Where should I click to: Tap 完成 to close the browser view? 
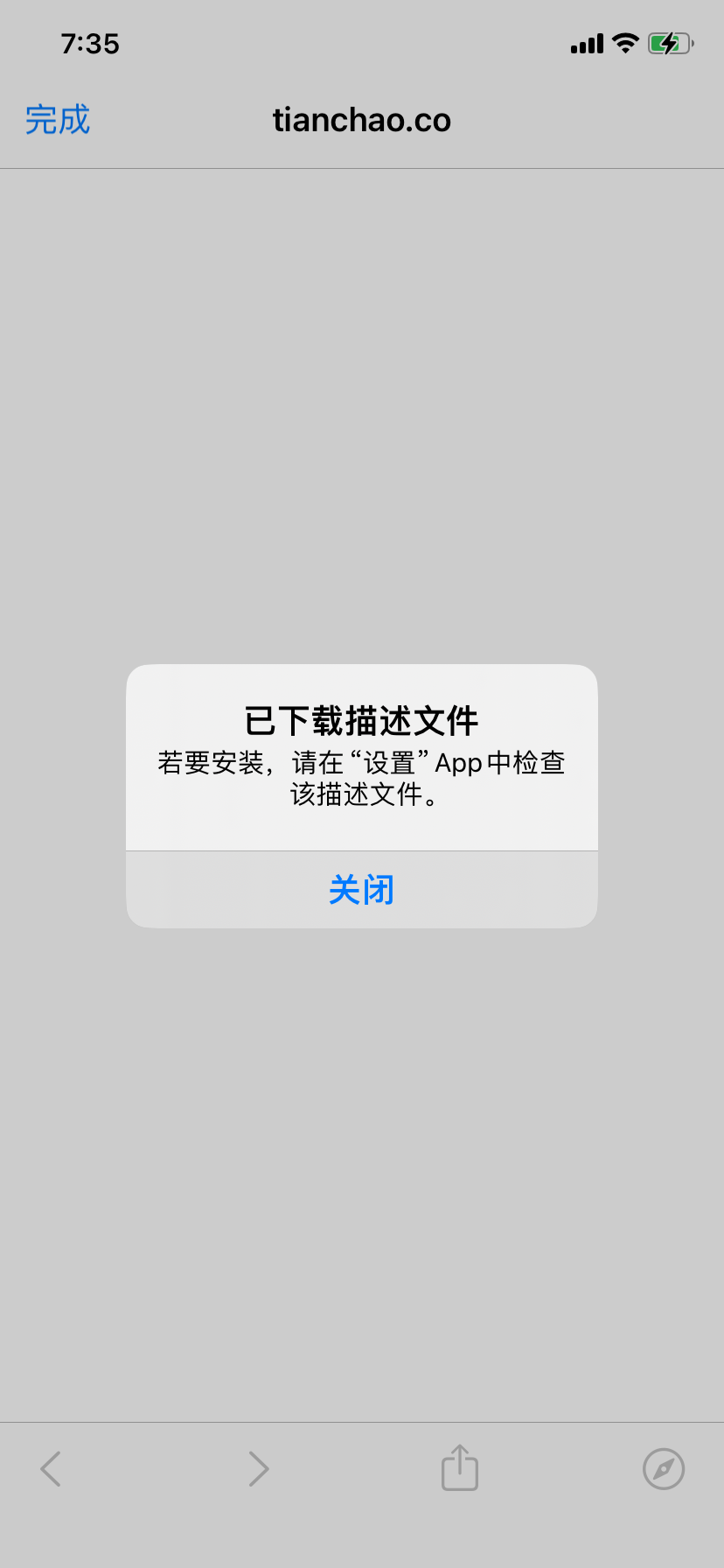pos(58,120)
